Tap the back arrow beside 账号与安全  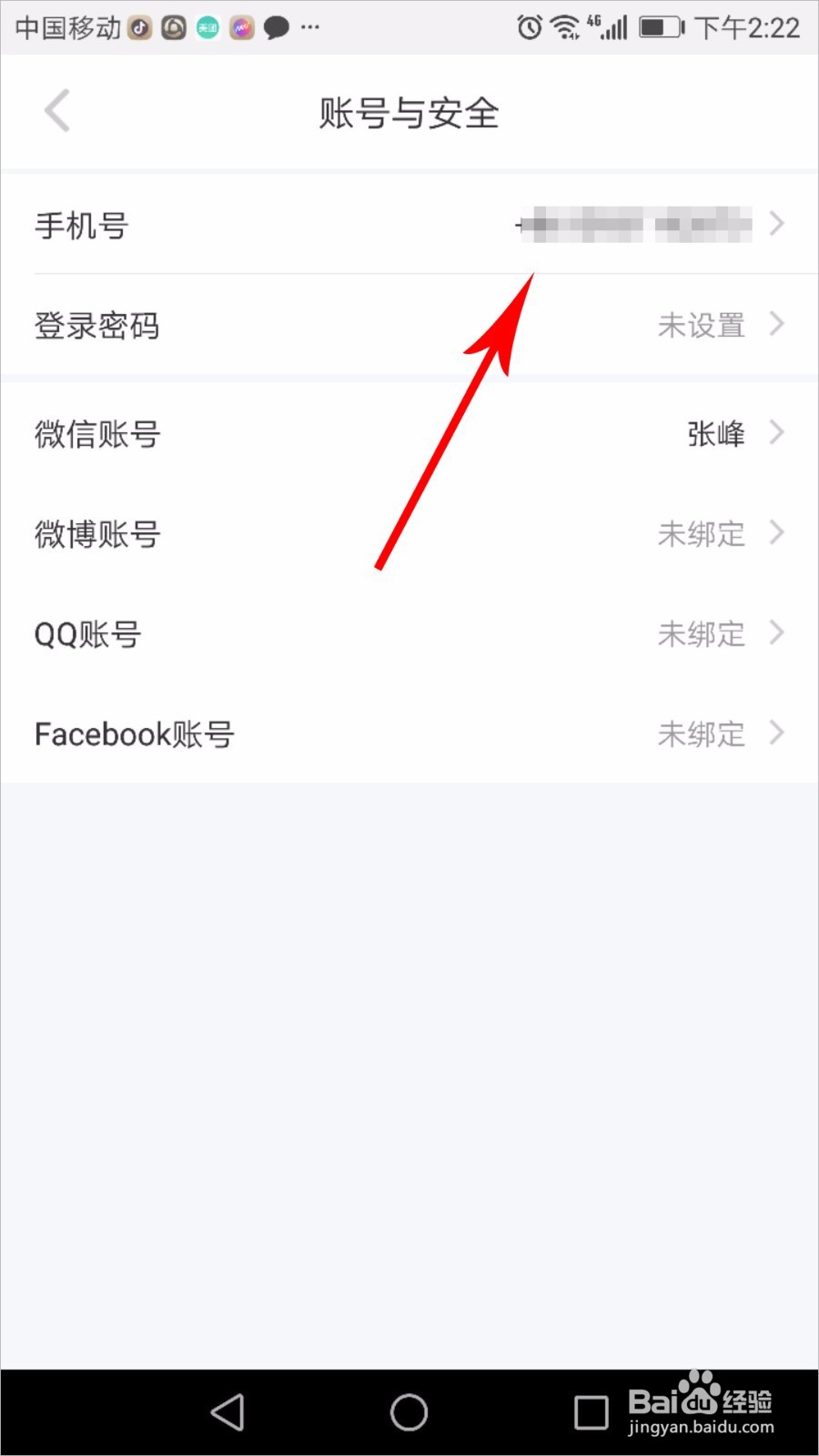56,110
